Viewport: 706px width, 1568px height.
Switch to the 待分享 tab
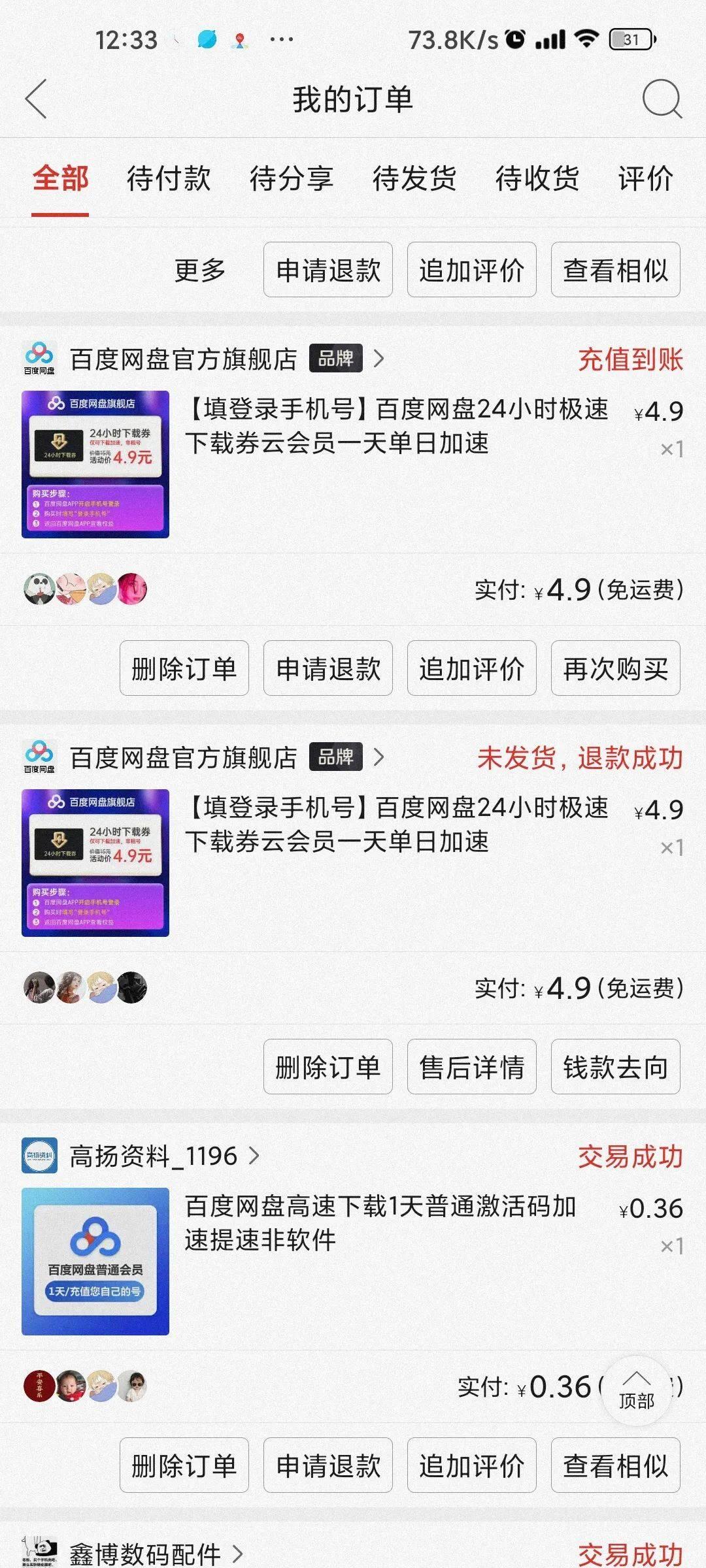pos(292,178)
